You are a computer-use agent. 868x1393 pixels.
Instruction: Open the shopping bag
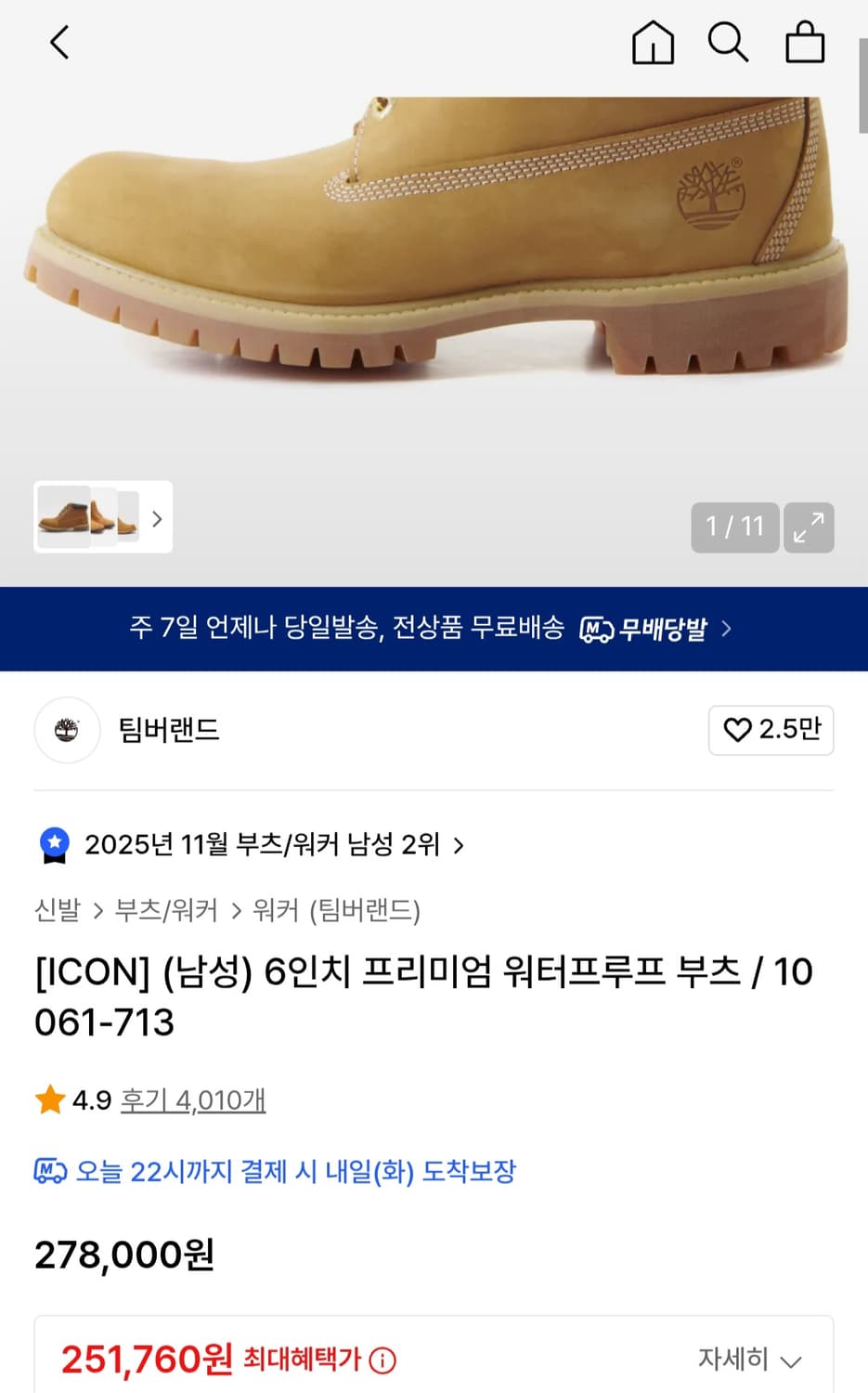(x=805, y=42)
